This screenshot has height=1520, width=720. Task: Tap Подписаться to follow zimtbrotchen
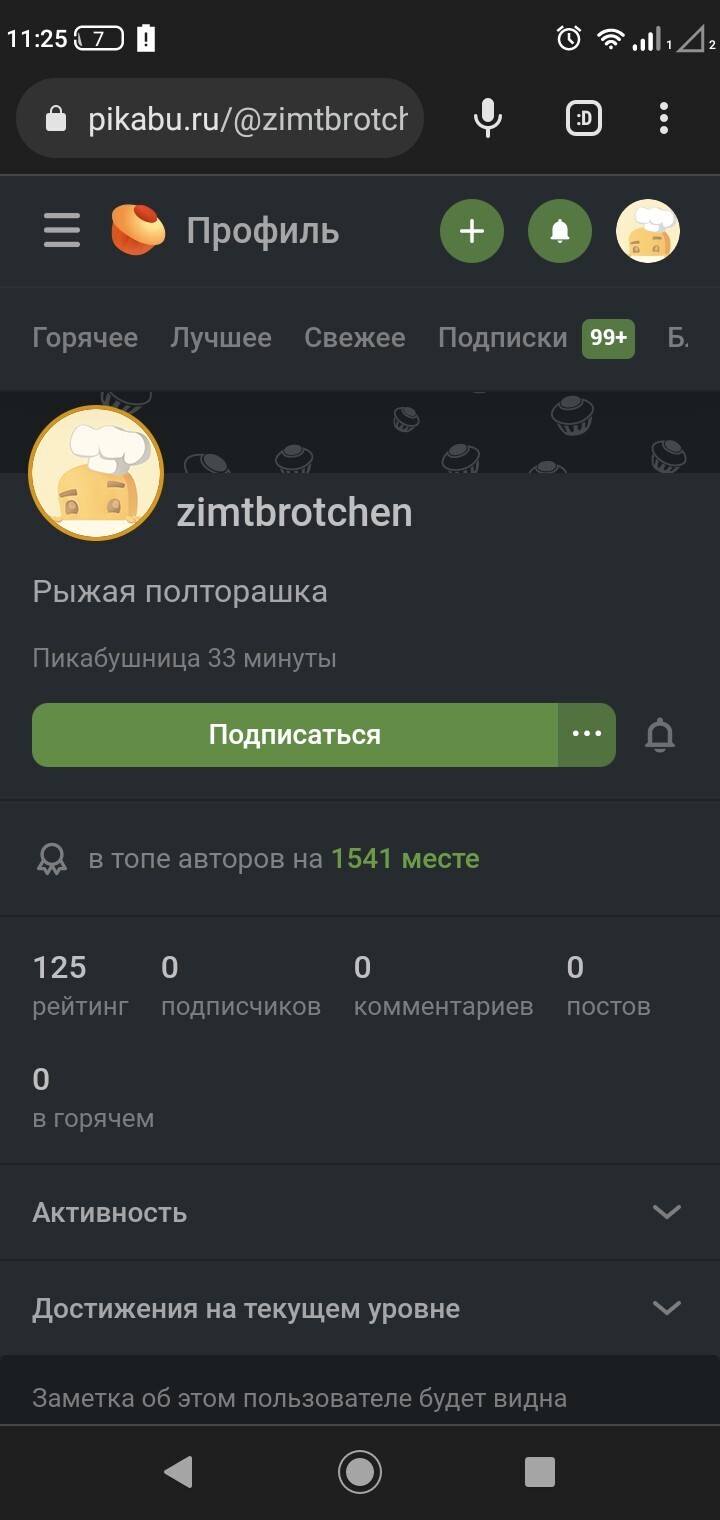point(295,735)
